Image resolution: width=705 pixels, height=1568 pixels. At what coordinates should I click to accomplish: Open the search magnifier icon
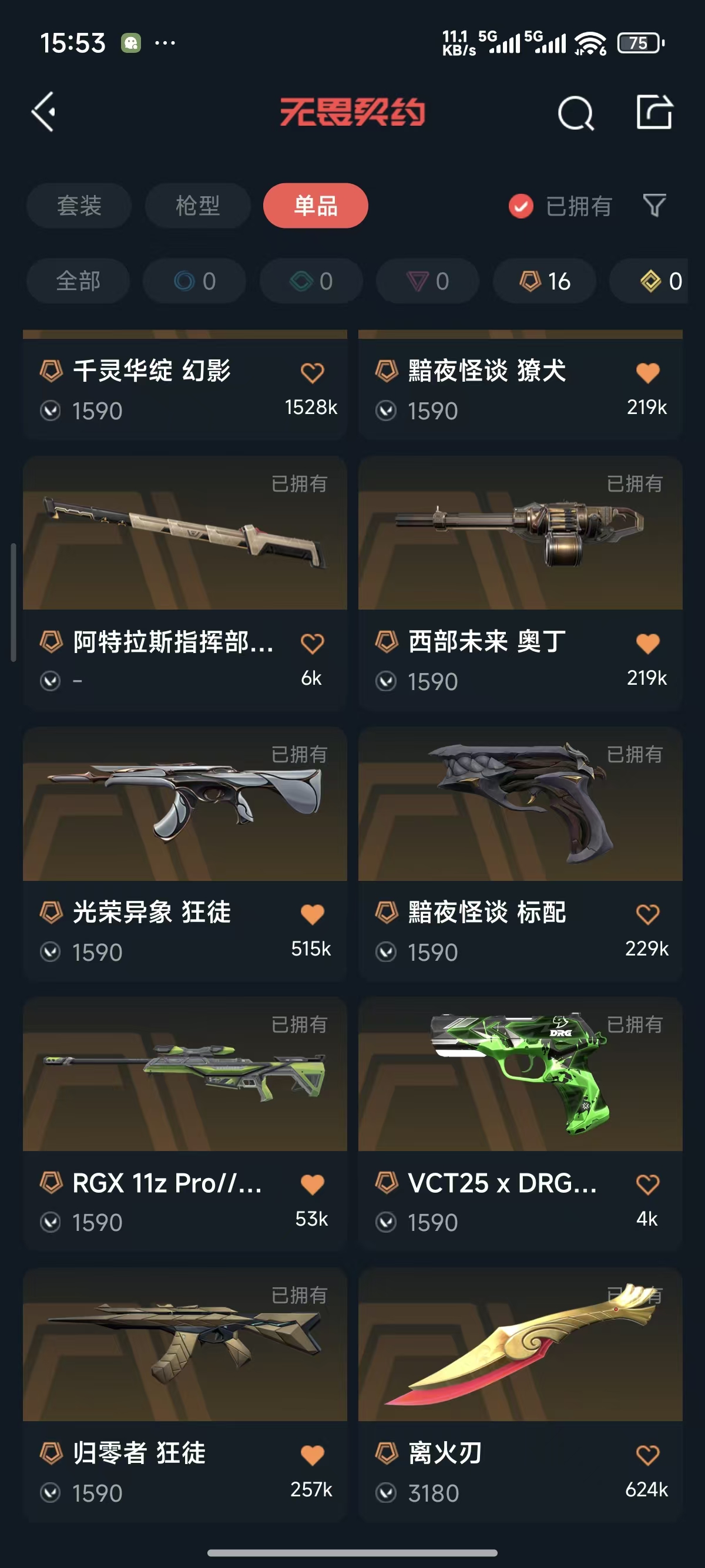[x=575, y=113]
